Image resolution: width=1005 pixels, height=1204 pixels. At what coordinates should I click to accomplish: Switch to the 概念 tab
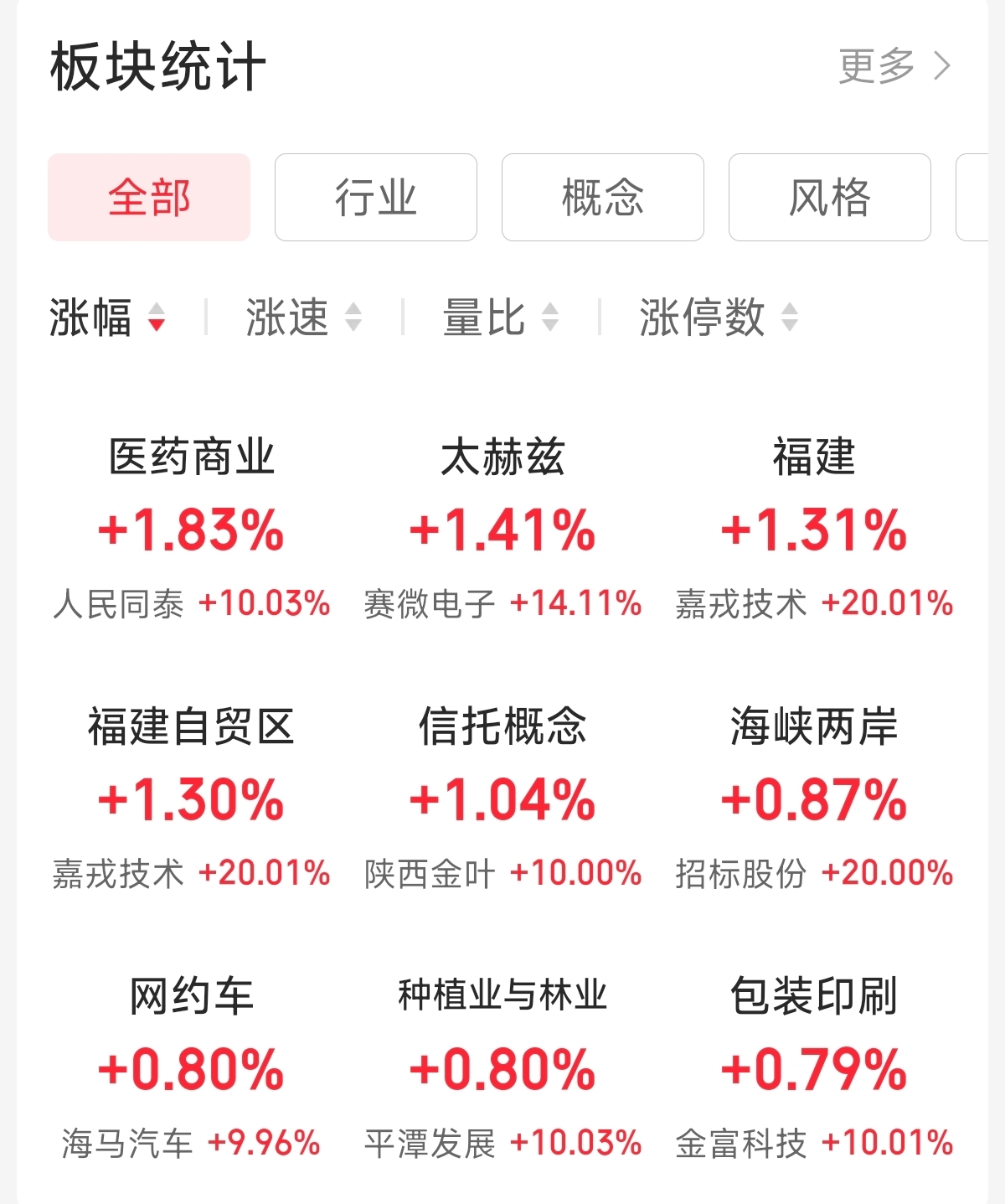pyautogui.click(x=603, y=197)
